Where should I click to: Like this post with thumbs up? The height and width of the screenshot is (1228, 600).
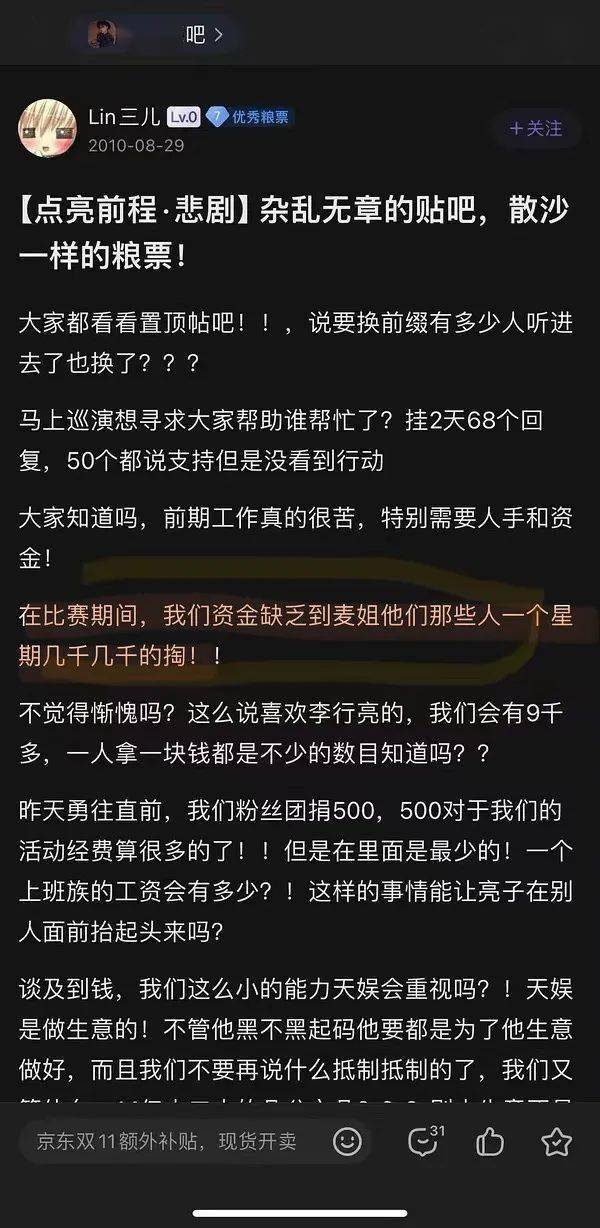490,1141
